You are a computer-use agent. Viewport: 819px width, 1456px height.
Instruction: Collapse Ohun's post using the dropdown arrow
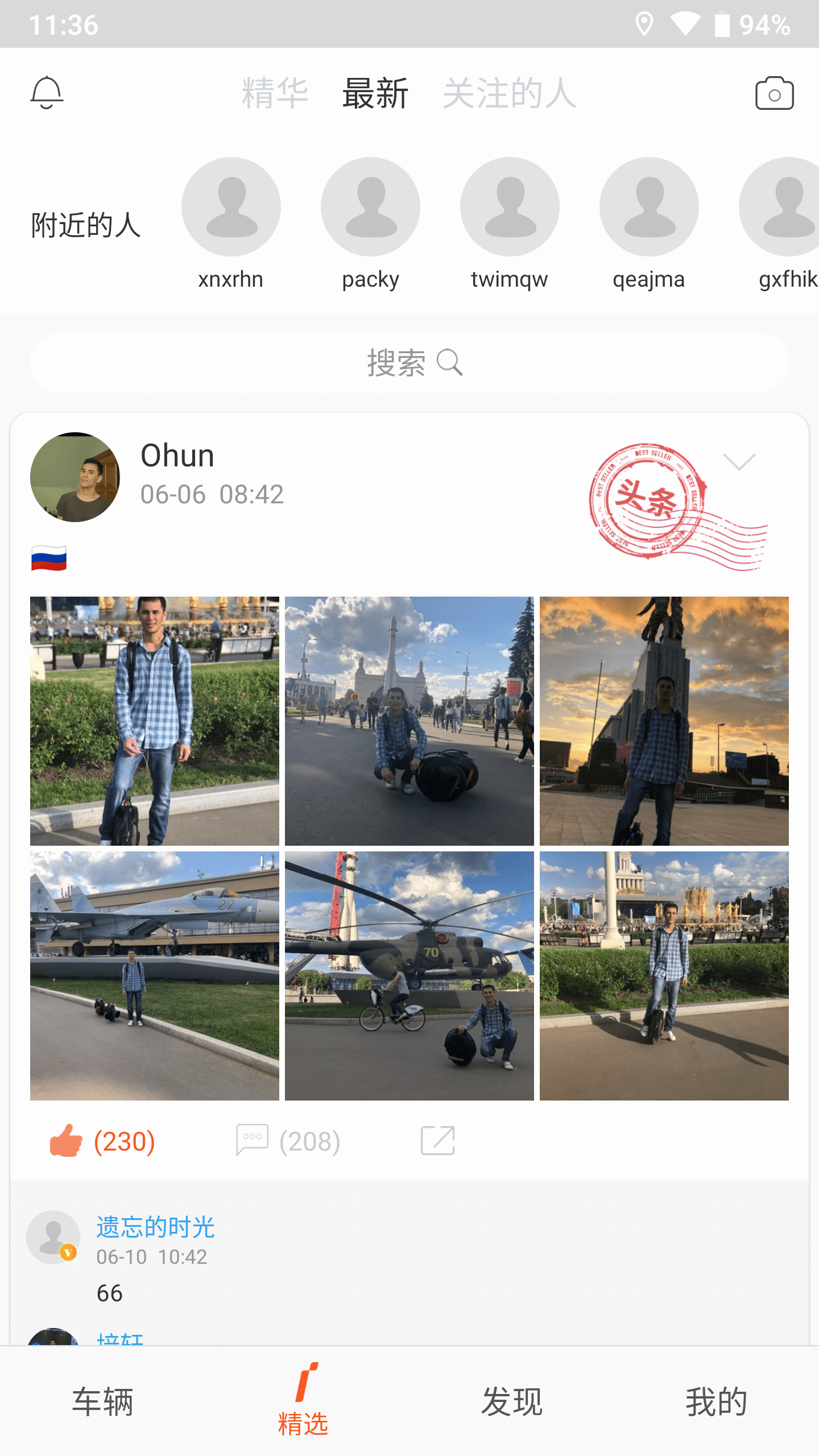[x=740, y=462]
